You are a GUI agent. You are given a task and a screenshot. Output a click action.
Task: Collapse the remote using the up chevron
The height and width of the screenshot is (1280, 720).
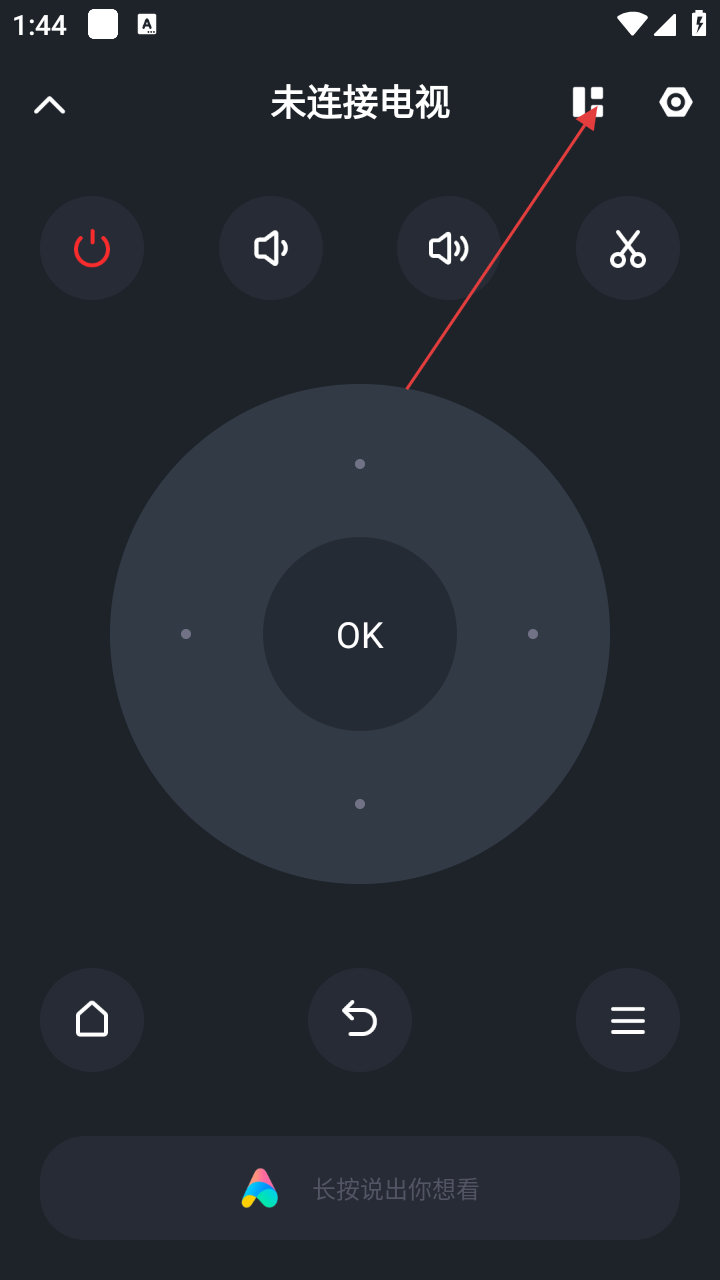tap(49, 104)
